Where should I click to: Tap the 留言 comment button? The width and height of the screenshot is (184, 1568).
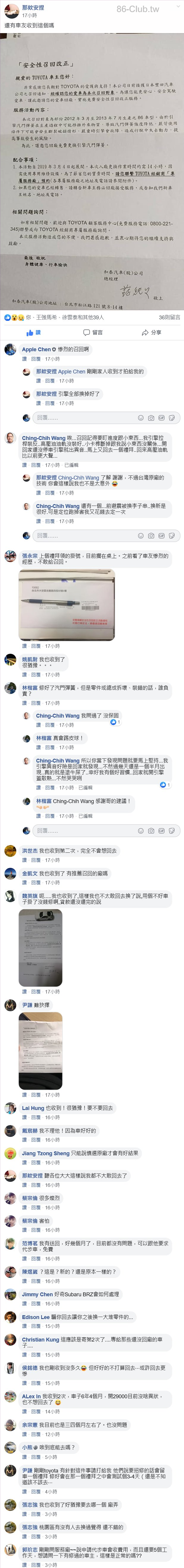[x=93, y=332]
